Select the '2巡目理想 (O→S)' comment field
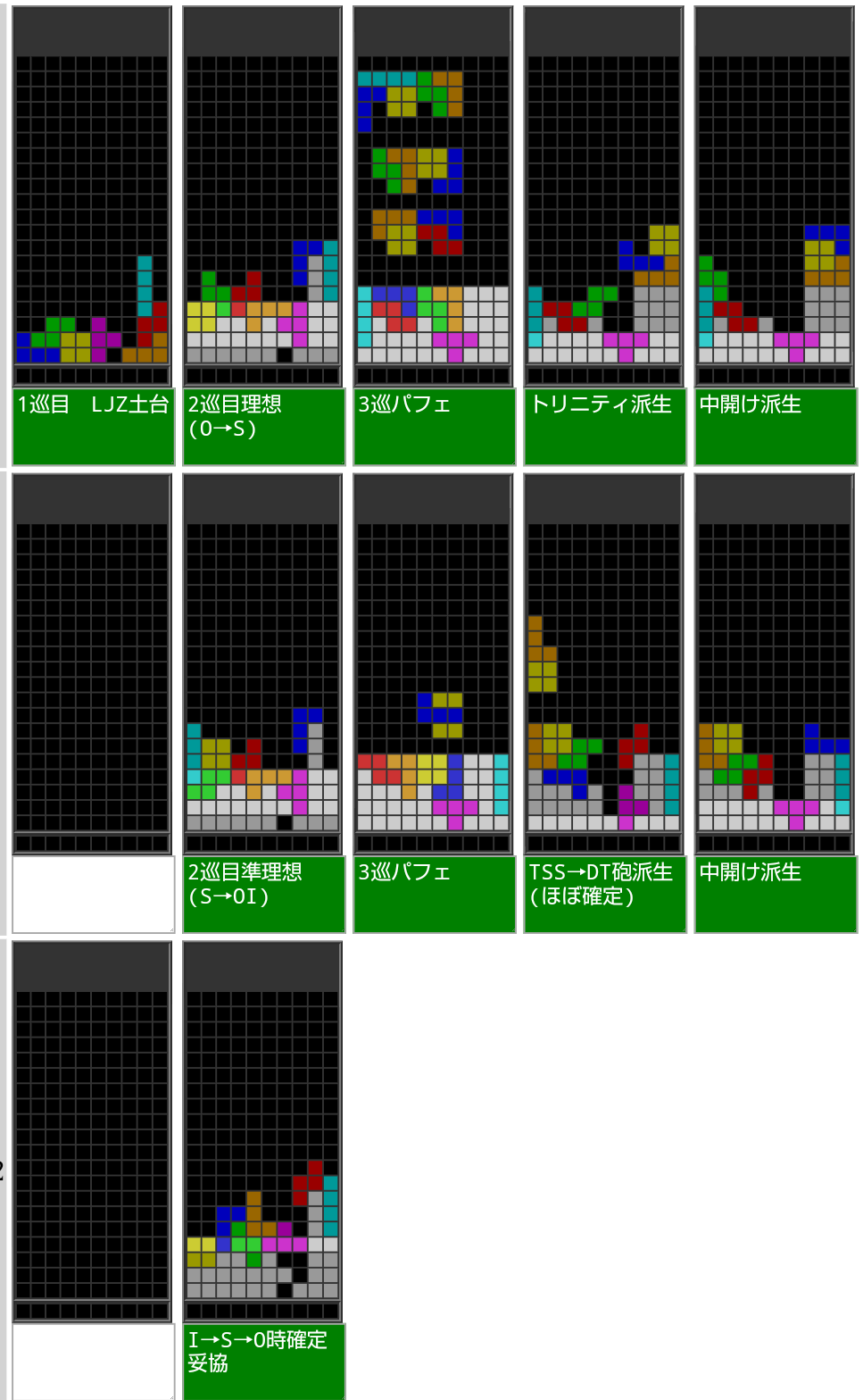Image resolution: width=863 pixels, height=1400 pixels. [264, 427]
